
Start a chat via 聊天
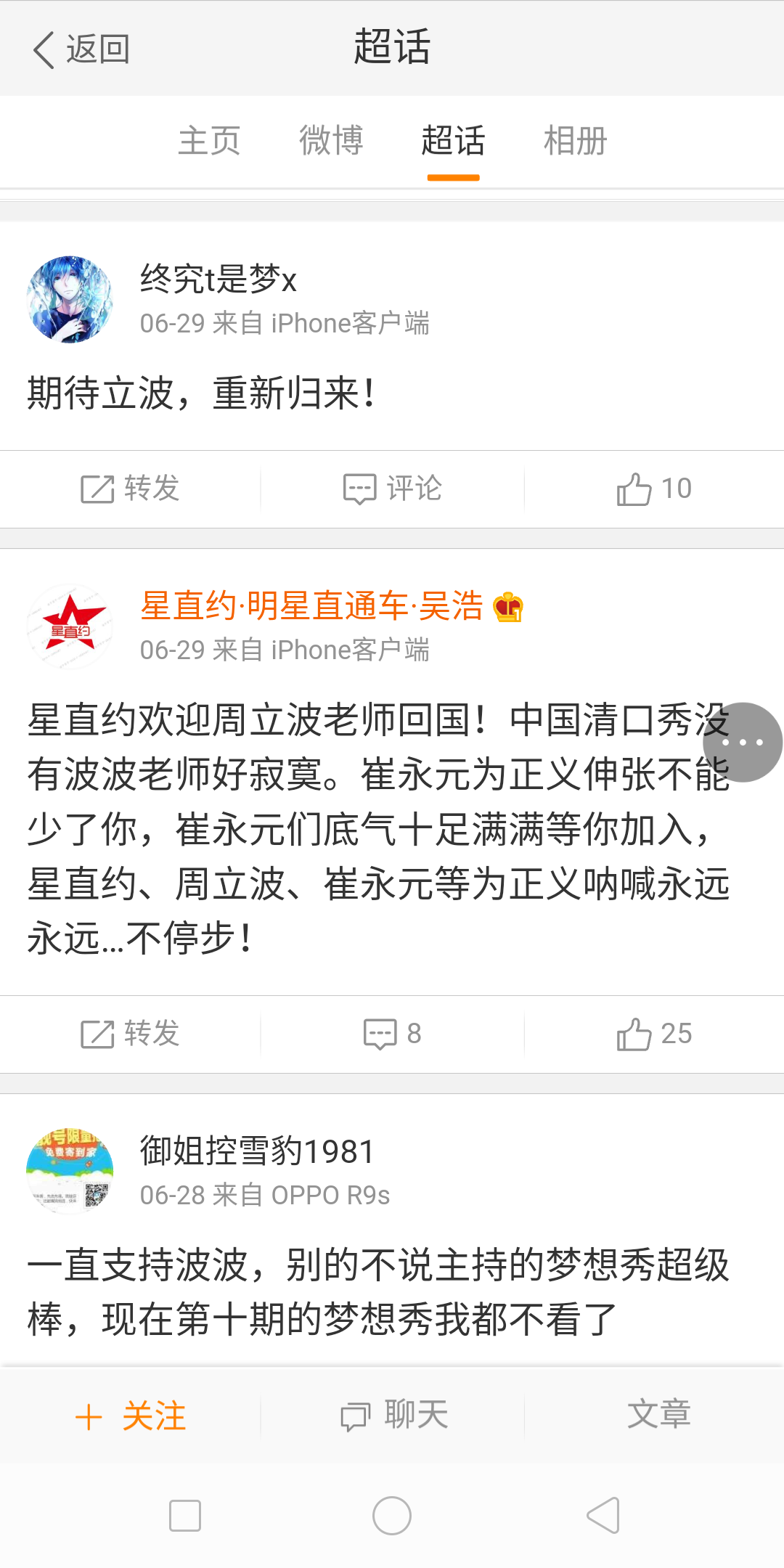pyautogui.click(x=394, y=1415)
